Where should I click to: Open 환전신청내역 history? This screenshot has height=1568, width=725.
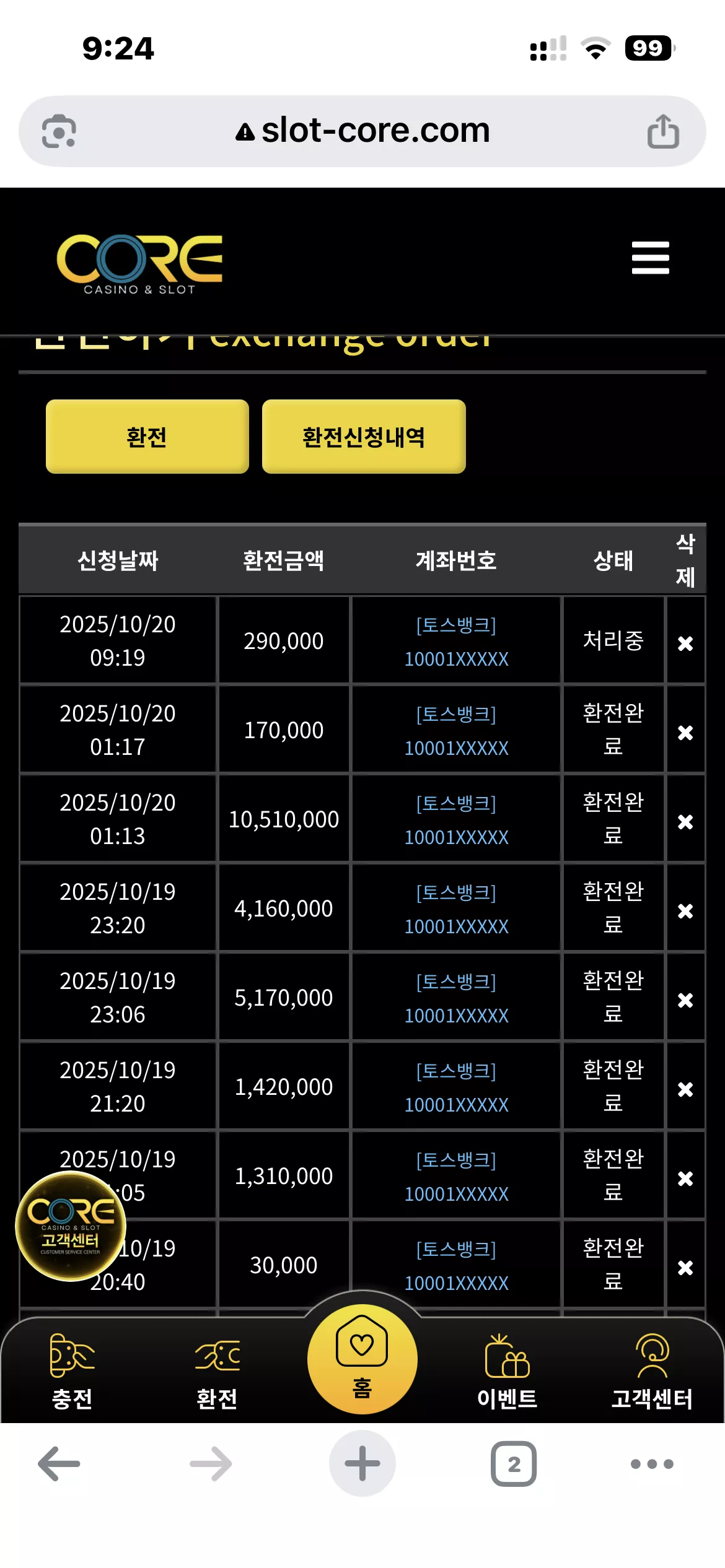pyautogui.click(x=364, y=437)
